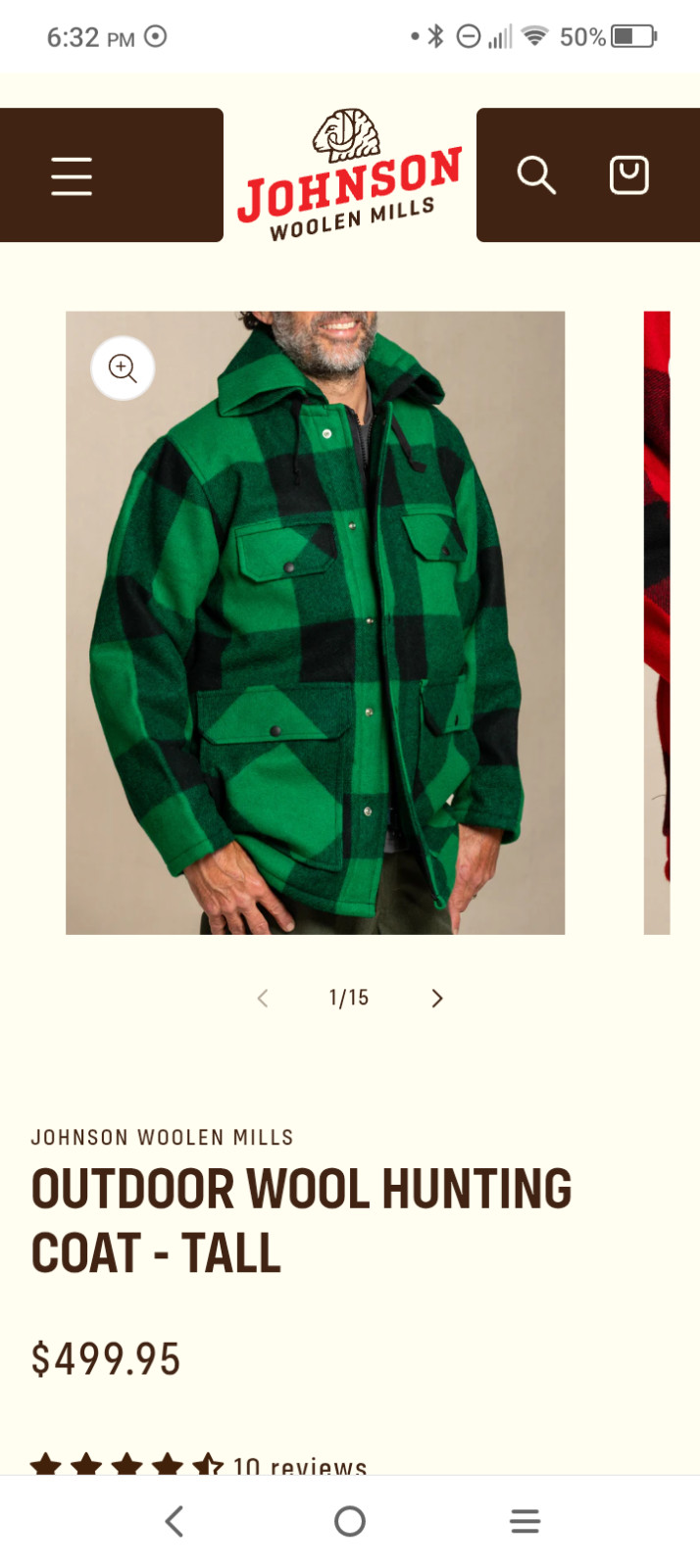Image resolution: width=700 pixels, height=1568 pixels.
Task: View the shopping cart
Action: [x=628, y=175]
